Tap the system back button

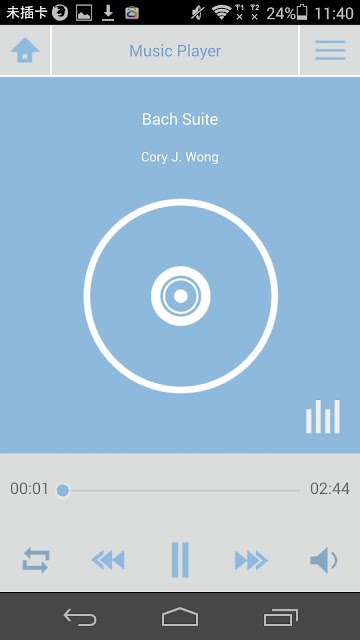tap(80, 617)
